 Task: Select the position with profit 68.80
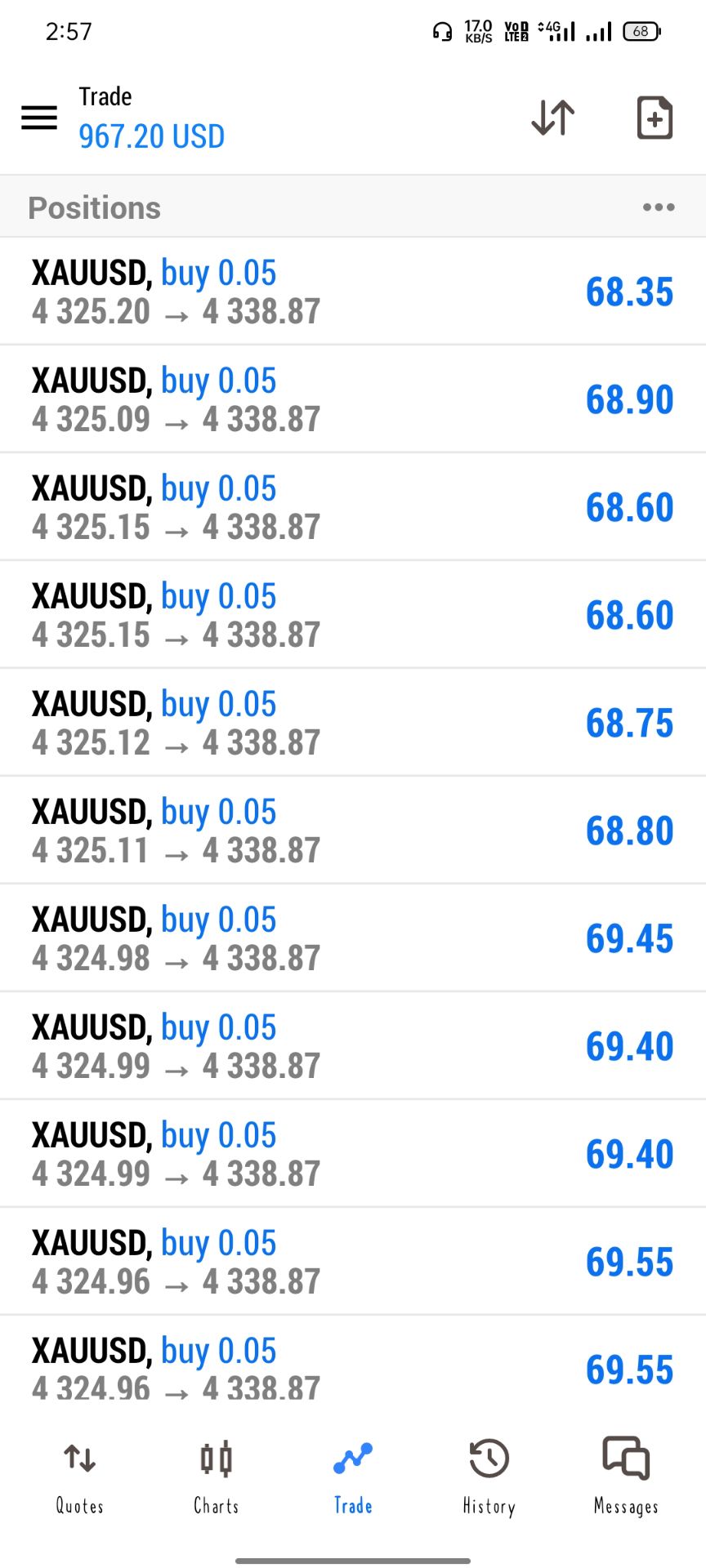coord(353,831)
